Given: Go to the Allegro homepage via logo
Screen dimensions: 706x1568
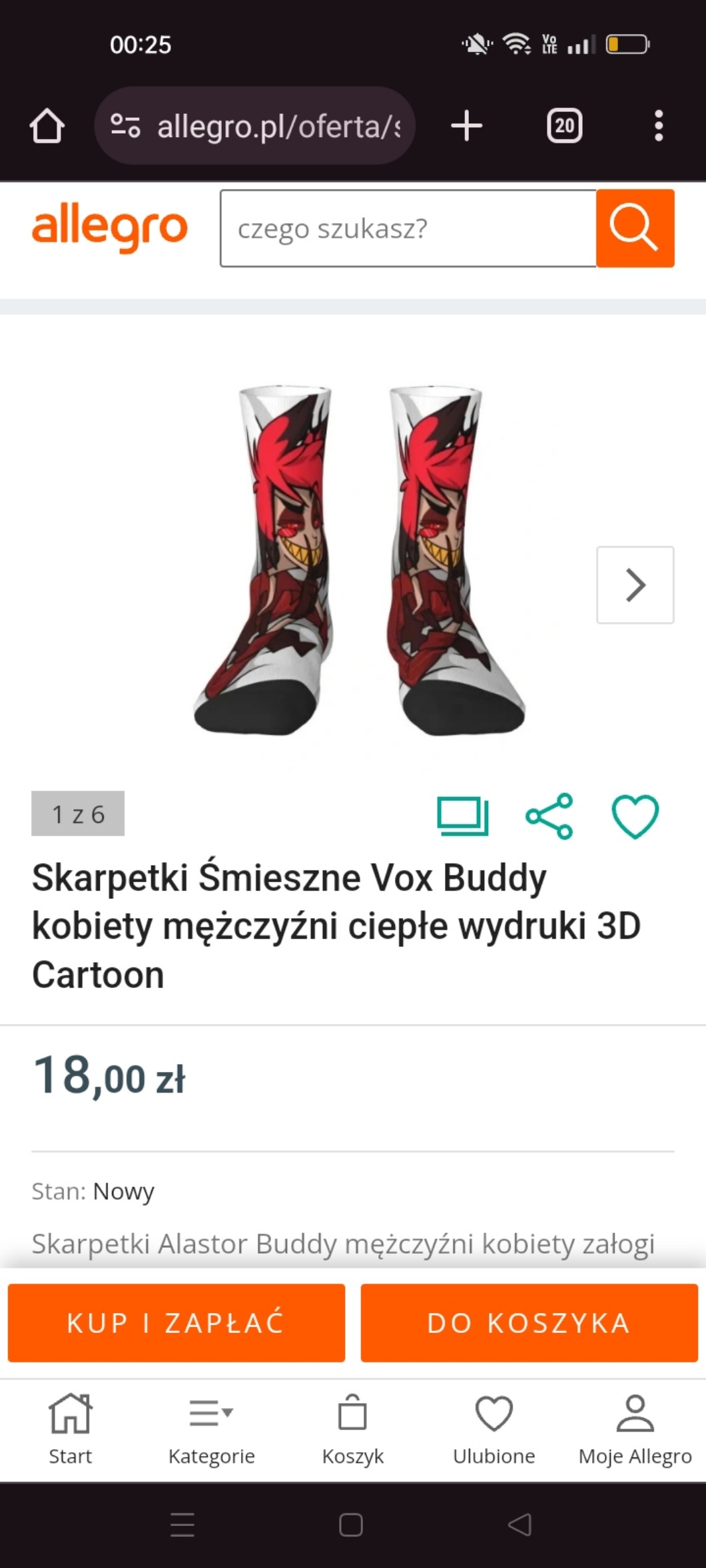Looking at the screenshot, I should click(x=110, y=228).
